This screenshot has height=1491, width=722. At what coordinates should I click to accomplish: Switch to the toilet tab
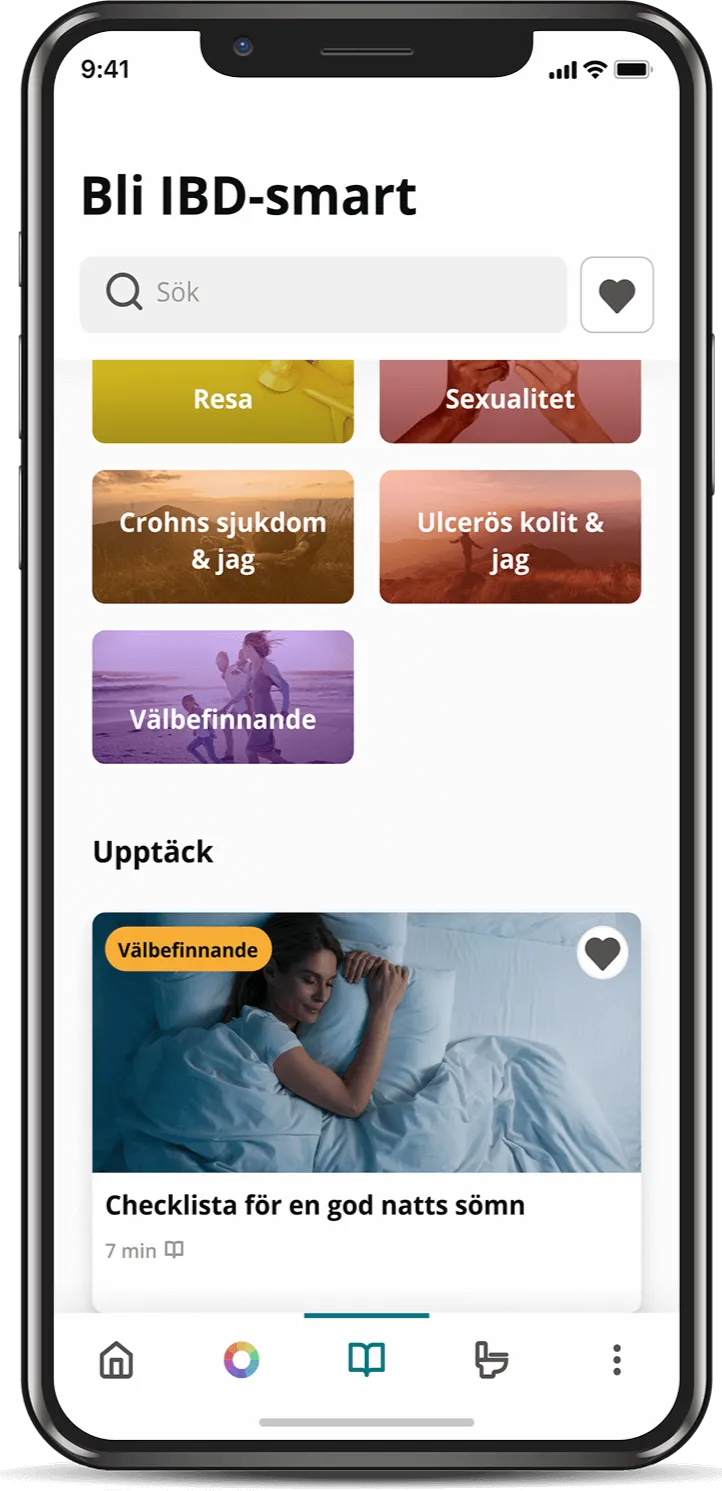[x=491, y=1360]
